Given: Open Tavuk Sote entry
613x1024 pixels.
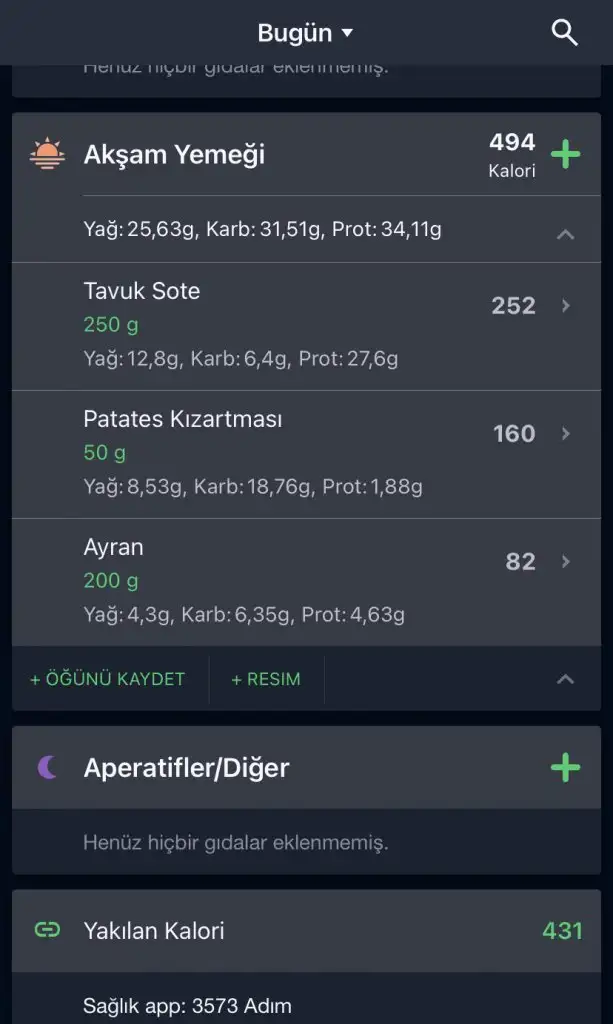Looking at the screenshot, I should coord(306,327).
